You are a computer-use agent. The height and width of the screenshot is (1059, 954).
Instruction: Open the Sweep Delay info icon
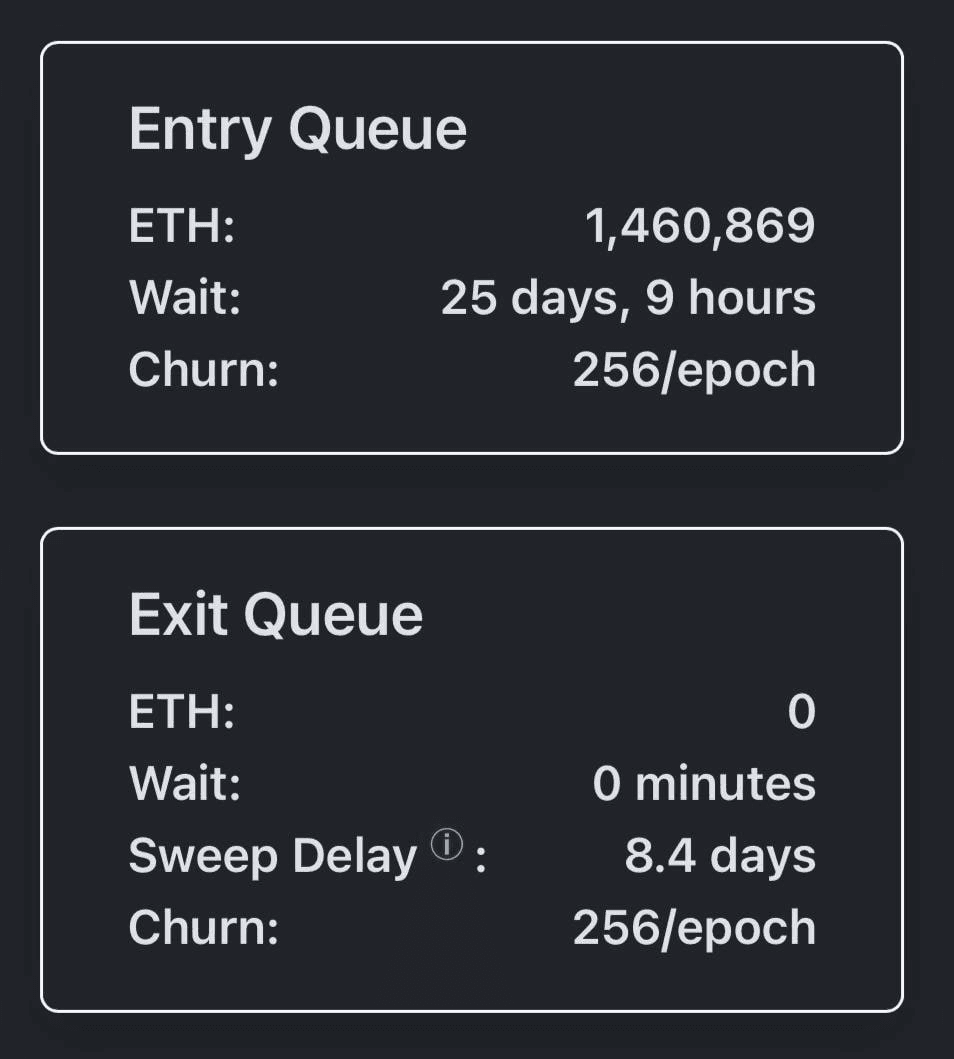[447, 846]
